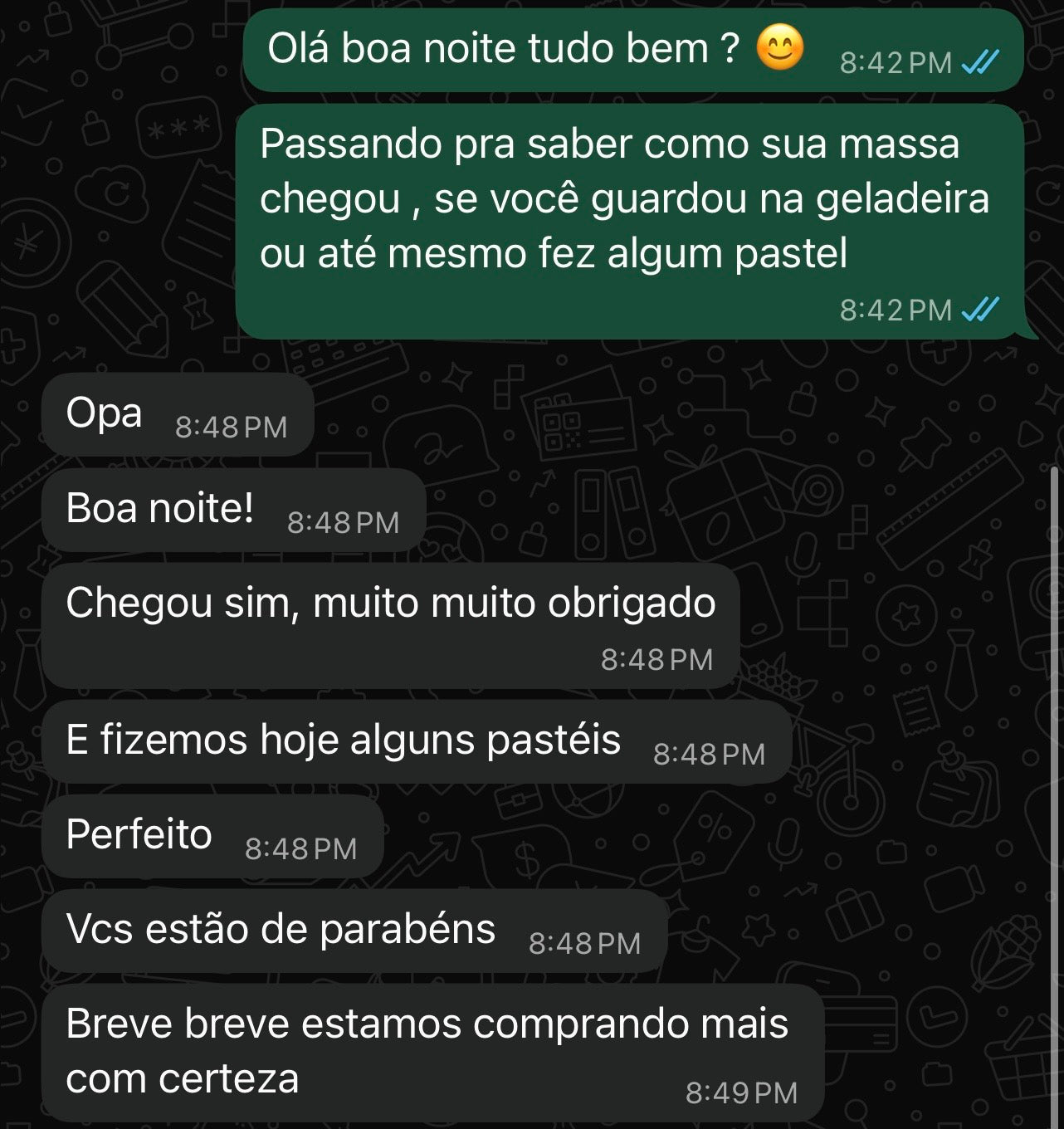Click the timestamp on the "Chegou sim" message
The height and width of the screenshot is (1129, 1064).
tap(656, 660)
